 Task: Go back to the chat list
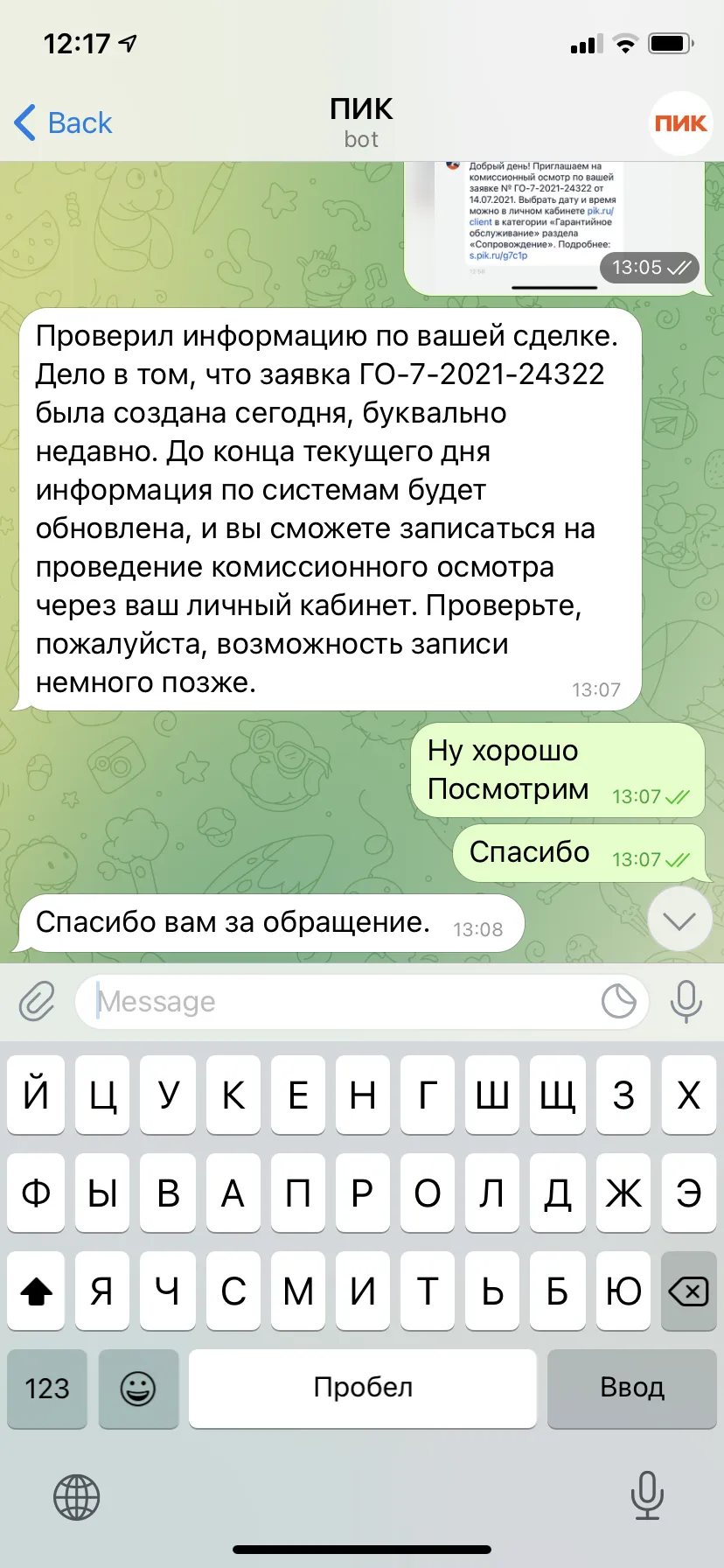63,122
